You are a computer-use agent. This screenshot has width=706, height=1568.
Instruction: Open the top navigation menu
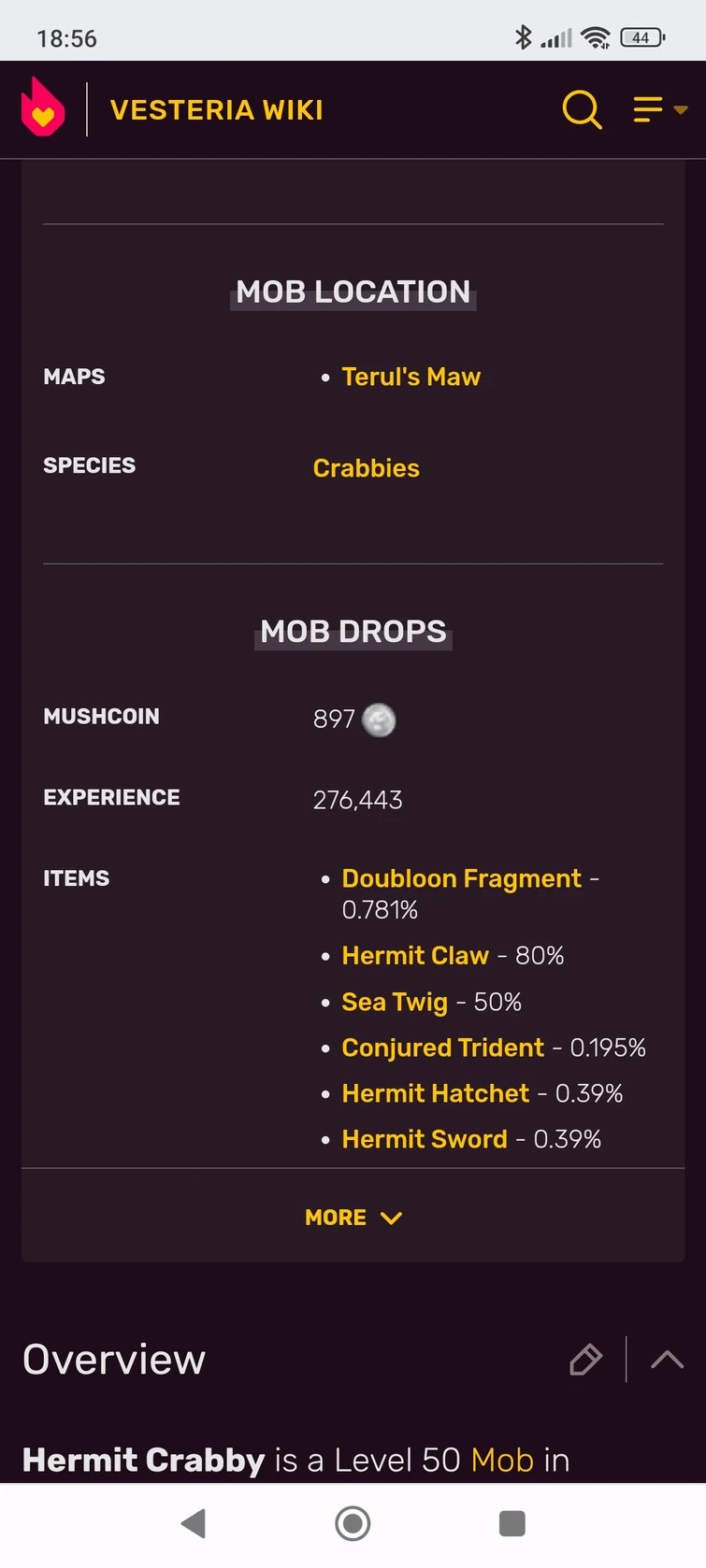659,109
